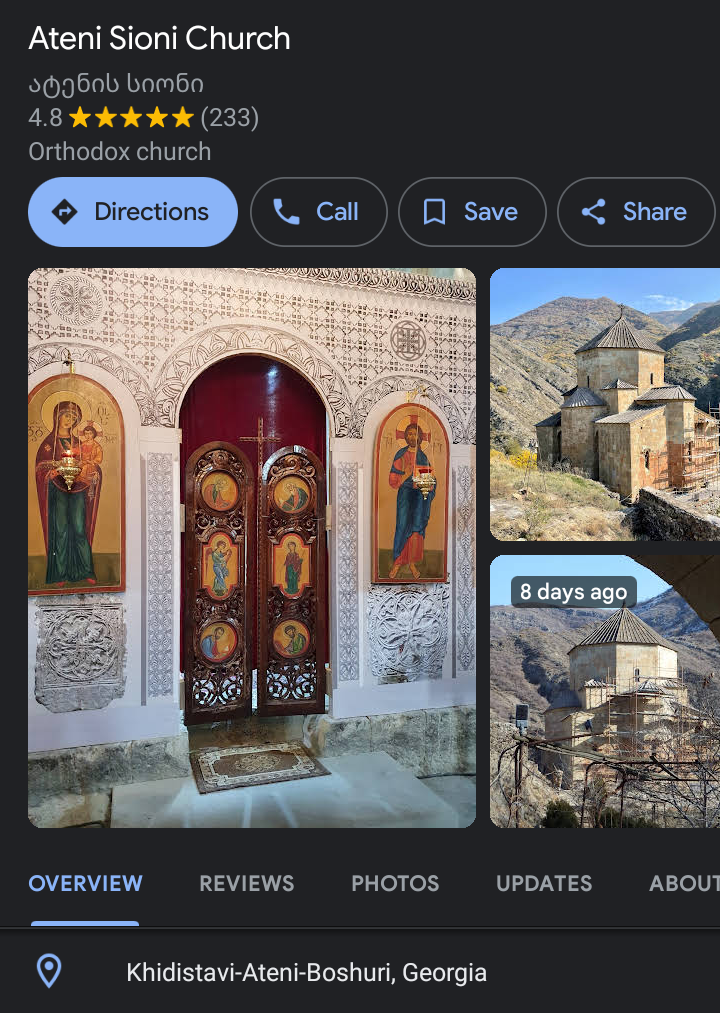Open the church interior icons photo
This screenshot has width=720, height=1013.
pyautogui.click(x=252, y=548)
